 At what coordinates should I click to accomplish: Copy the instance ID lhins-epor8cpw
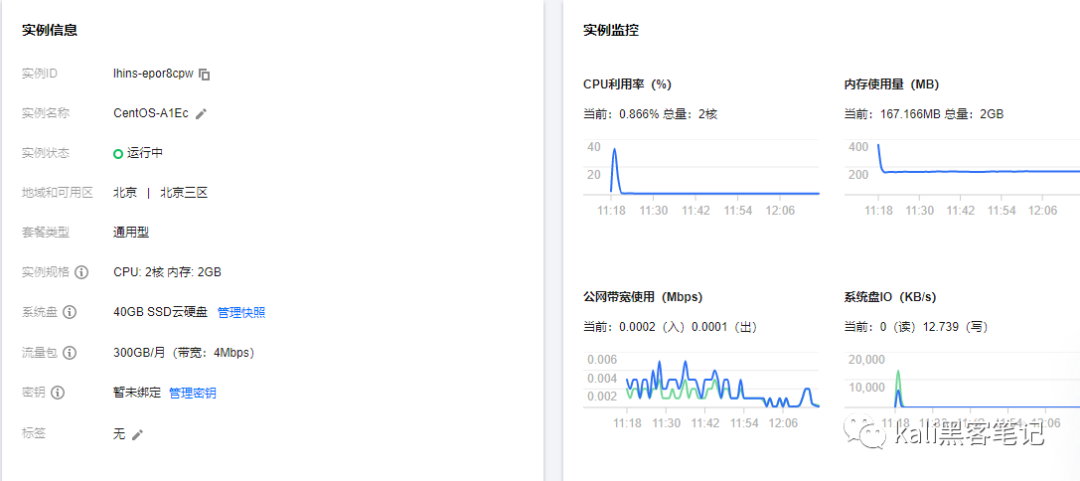[x=204, y=74]
